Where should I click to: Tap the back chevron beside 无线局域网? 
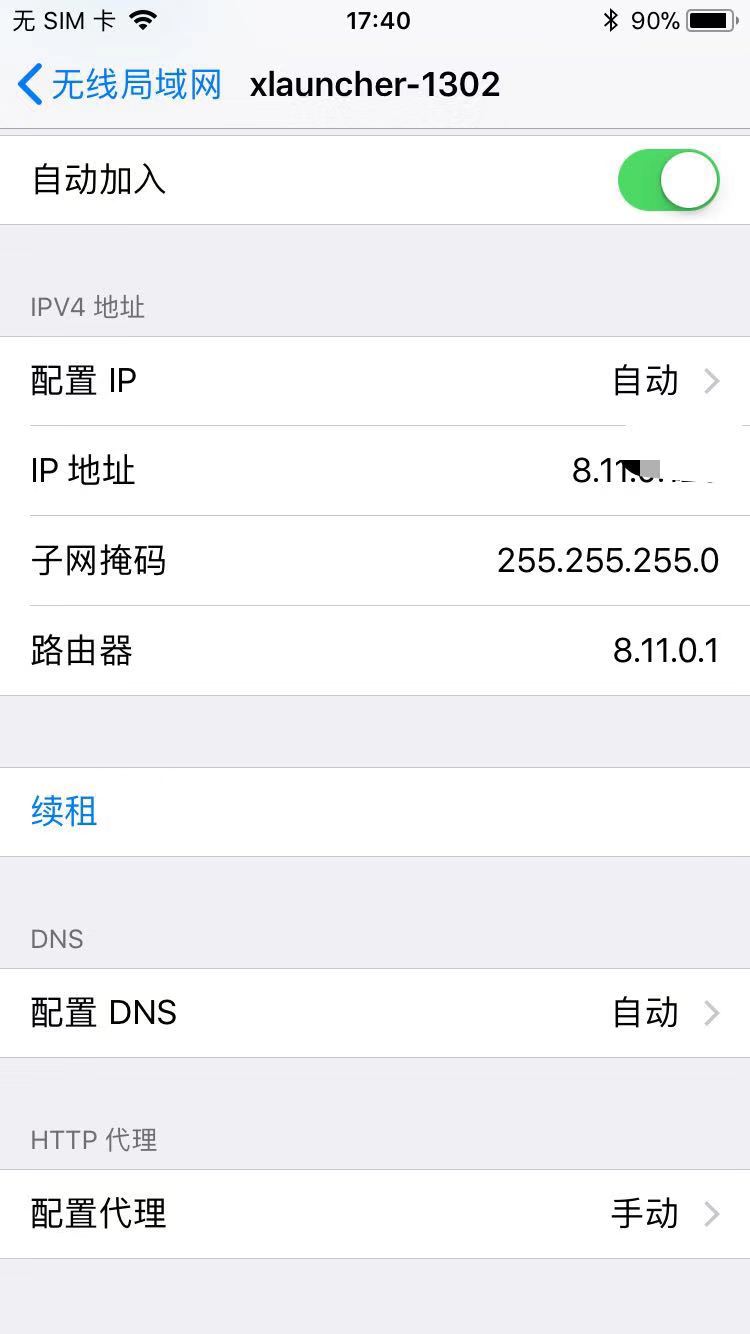pos(27,84)
